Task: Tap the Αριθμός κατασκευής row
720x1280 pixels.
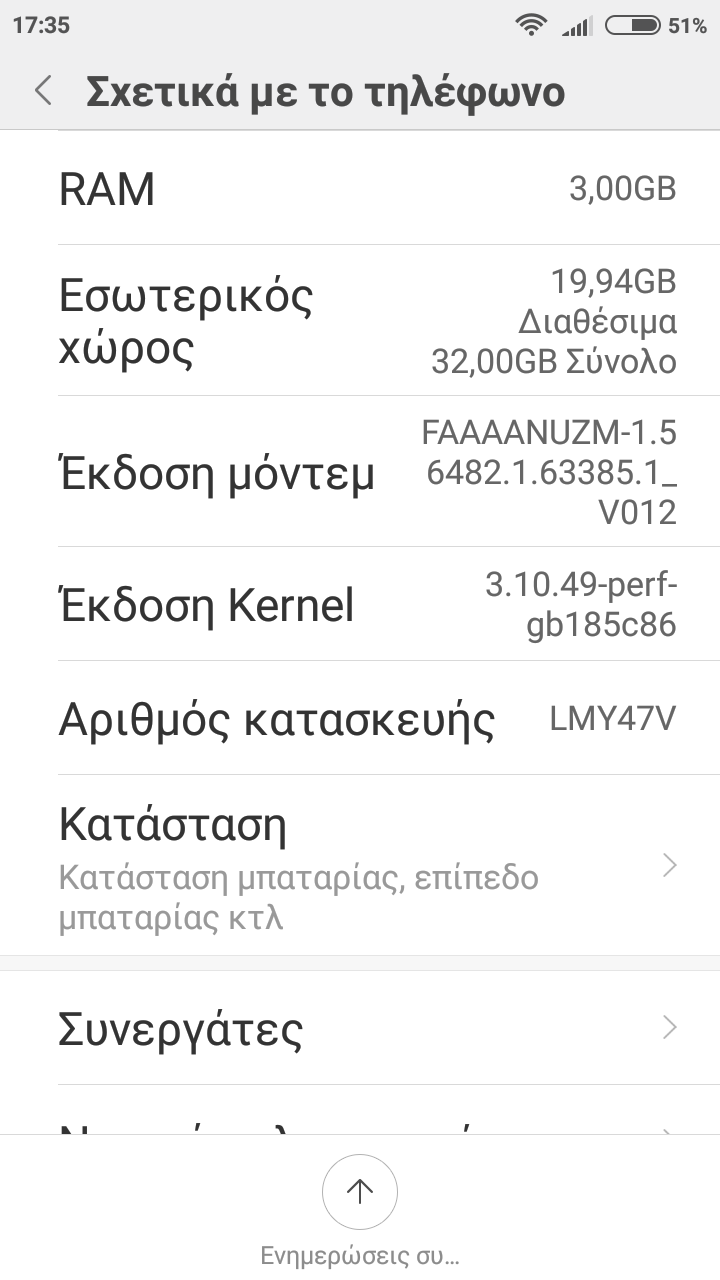Action: point(360,718)
